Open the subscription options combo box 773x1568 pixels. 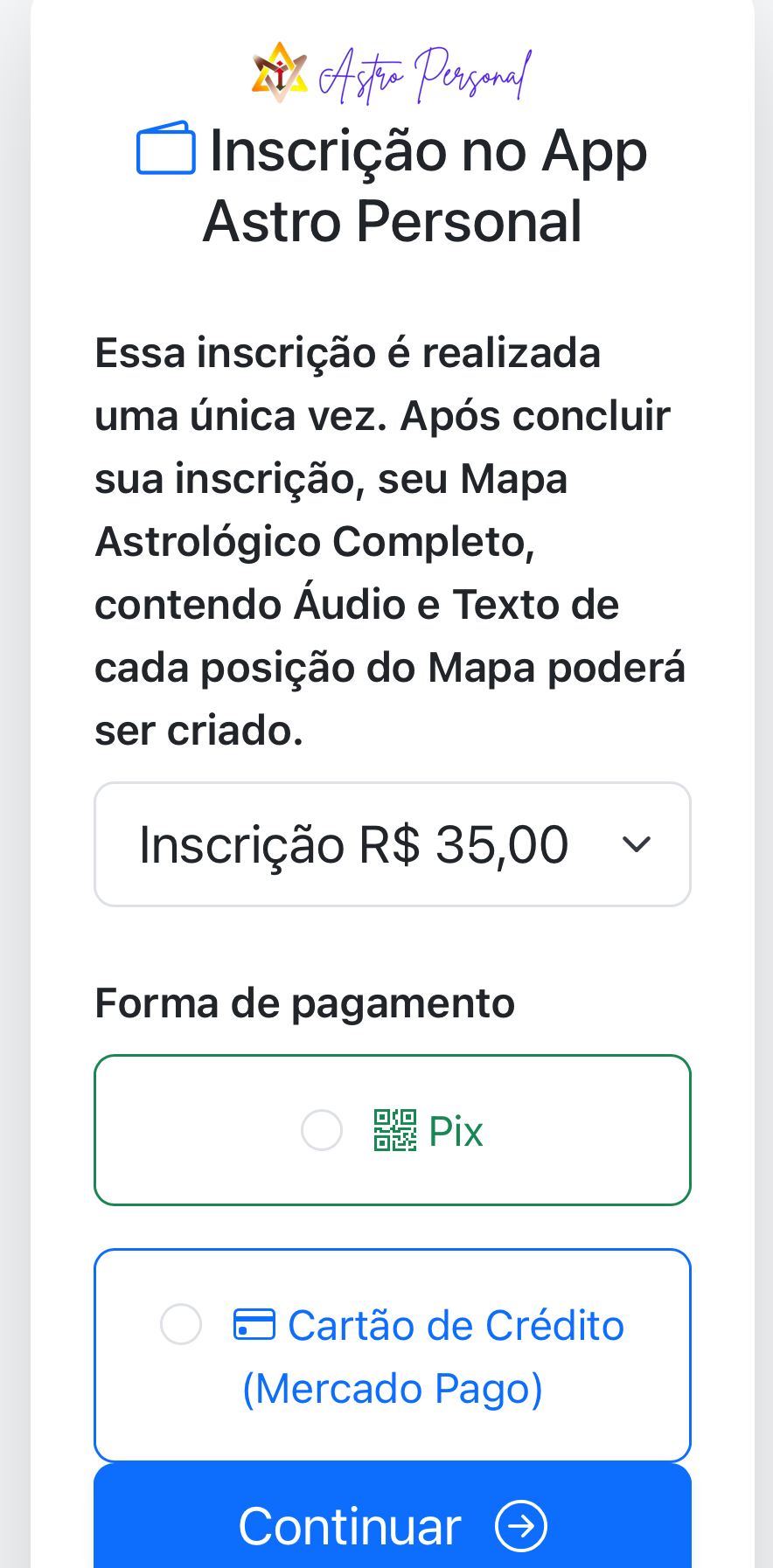pos(392,843)
